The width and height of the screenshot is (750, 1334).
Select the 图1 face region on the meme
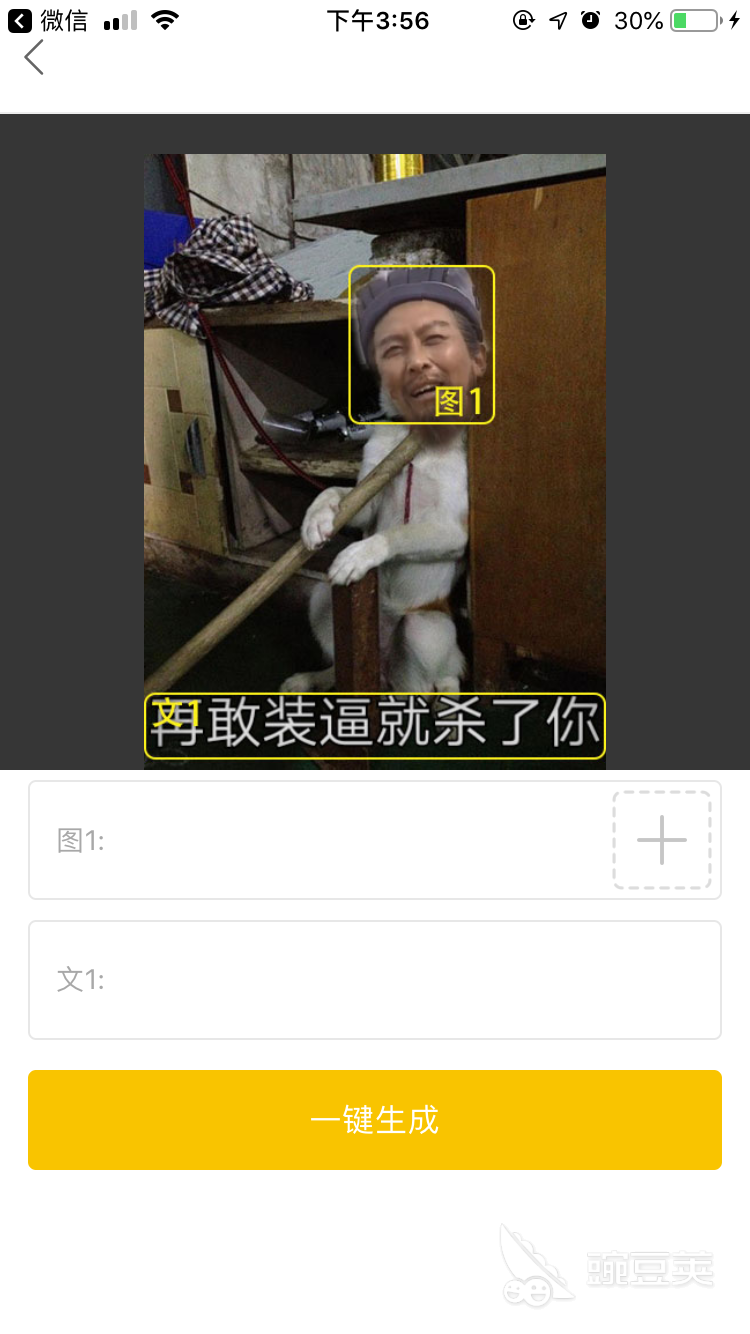(x=421, y=345)
